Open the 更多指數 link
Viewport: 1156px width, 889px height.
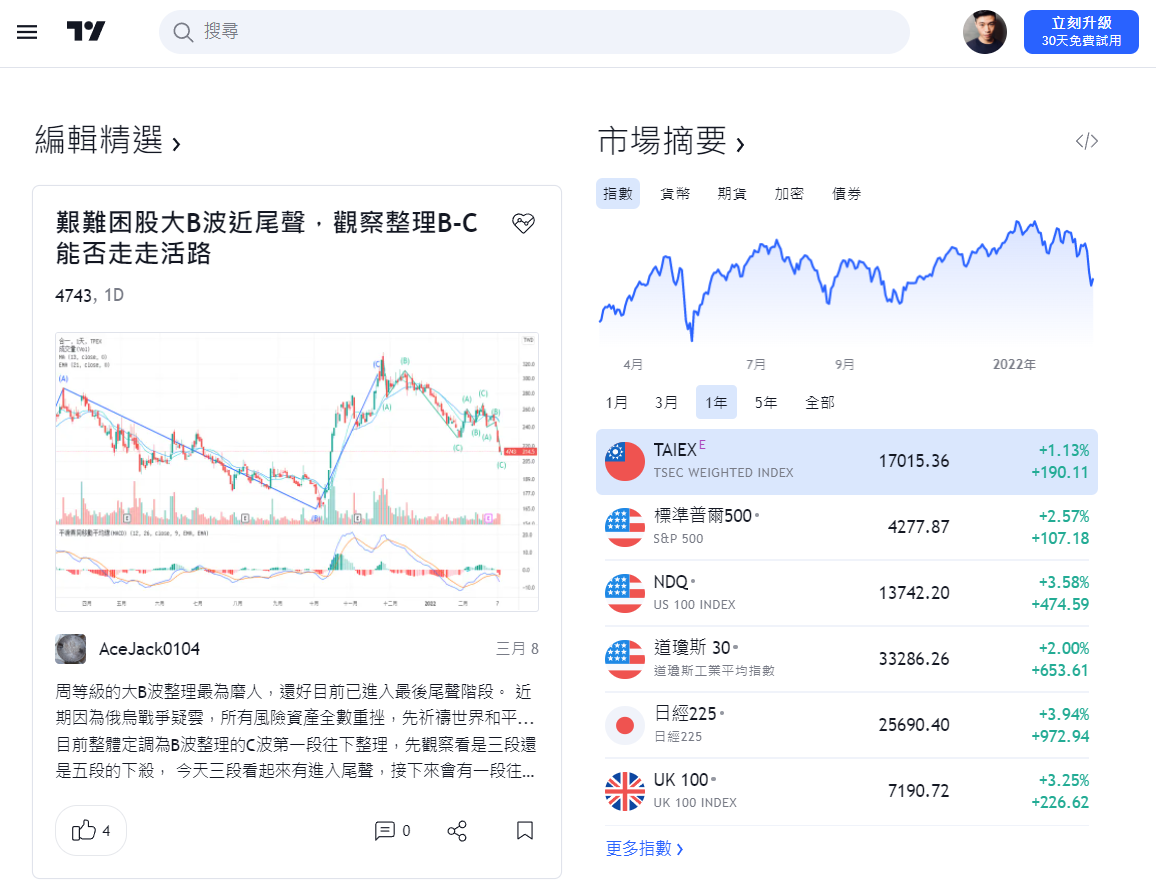click(x=644, y=848)
